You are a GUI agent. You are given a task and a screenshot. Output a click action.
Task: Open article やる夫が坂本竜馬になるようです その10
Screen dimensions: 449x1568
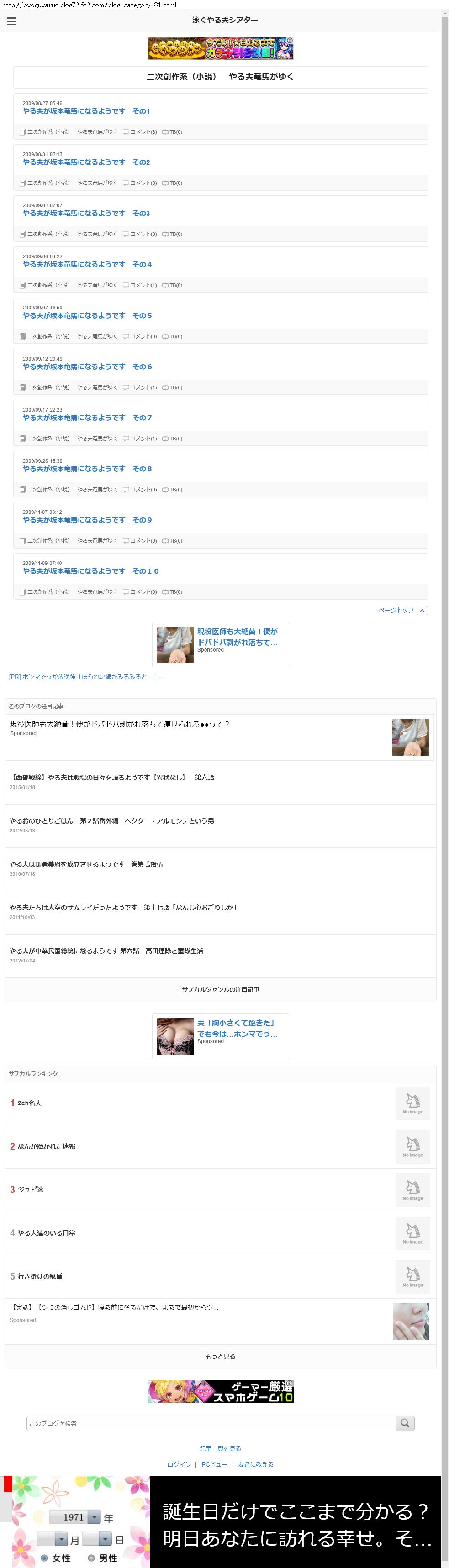tap(91, 571)
